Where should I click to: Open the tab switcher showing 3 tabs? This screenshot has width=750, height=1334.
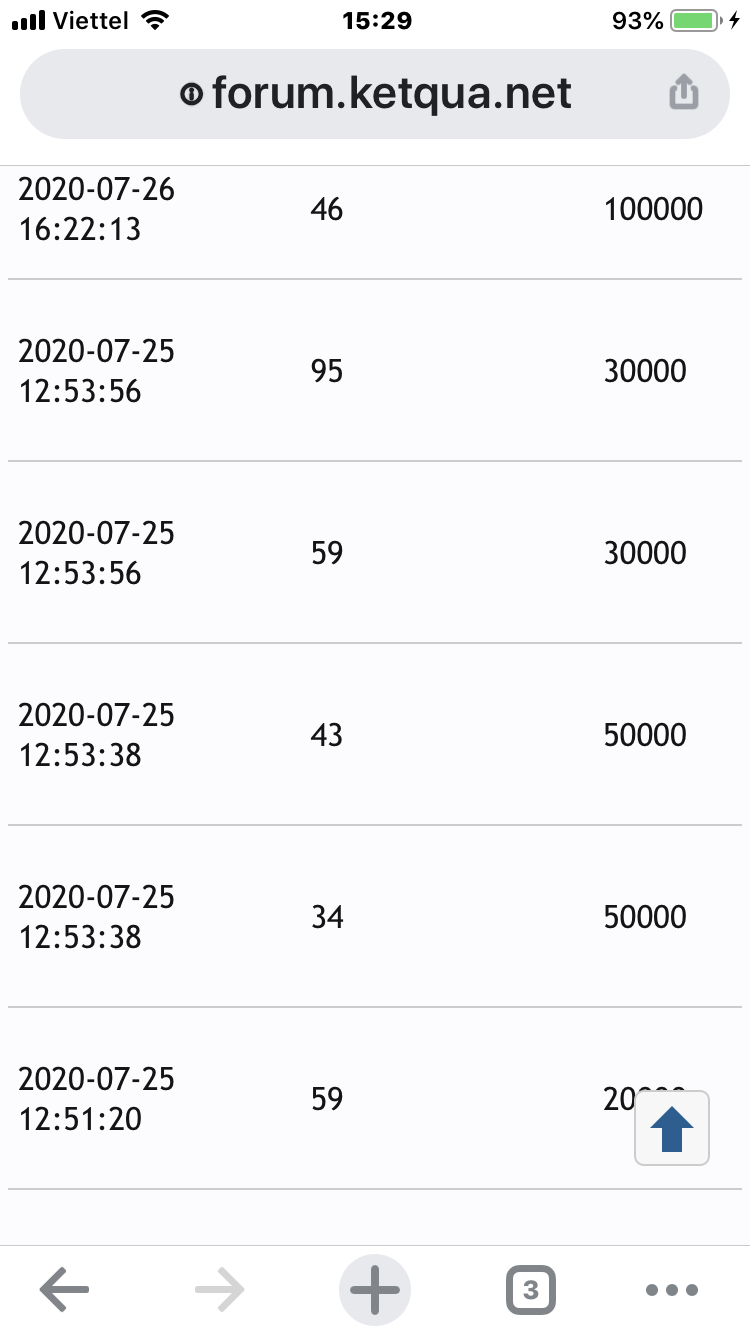[530, 1290]
